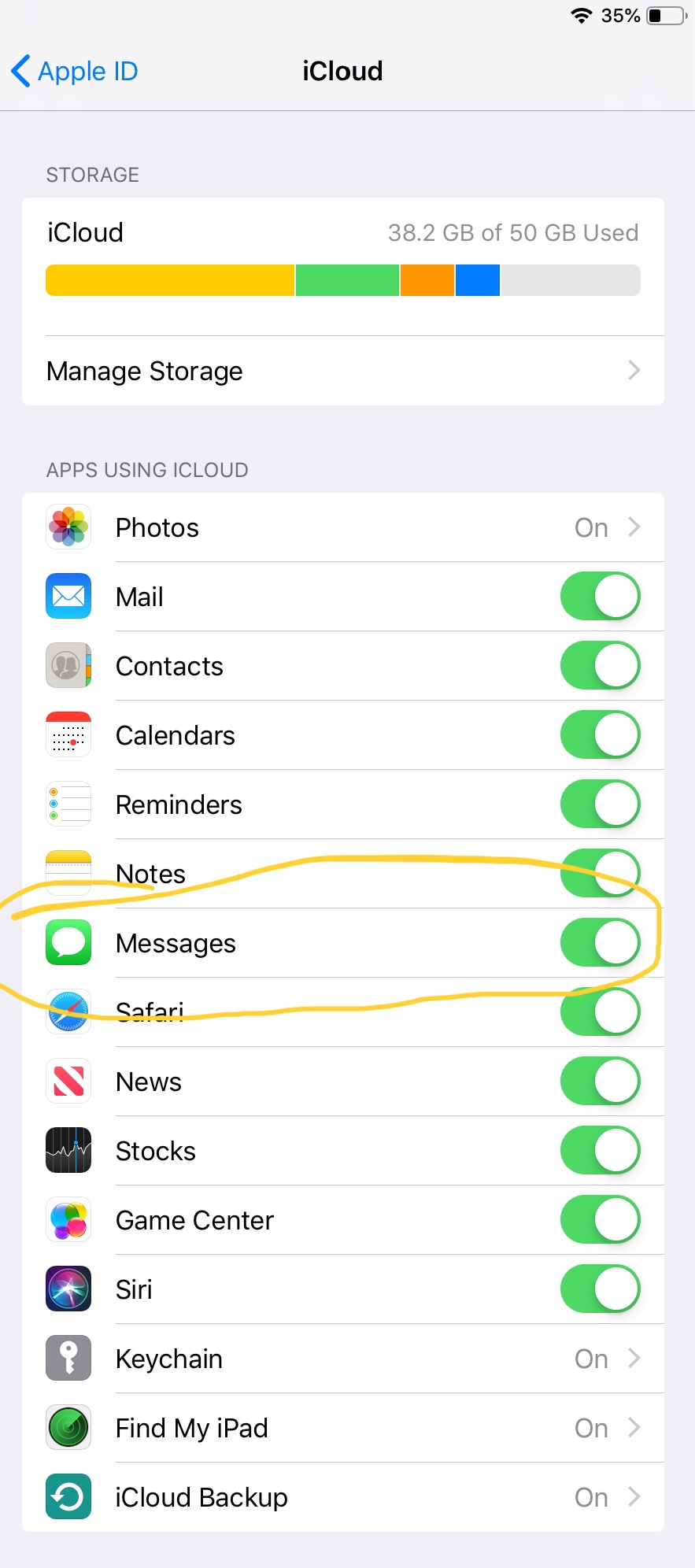Toggle the Siri switch
Image resolution: width=695 pixels, height=1568 pixels.
(600, 1289)
